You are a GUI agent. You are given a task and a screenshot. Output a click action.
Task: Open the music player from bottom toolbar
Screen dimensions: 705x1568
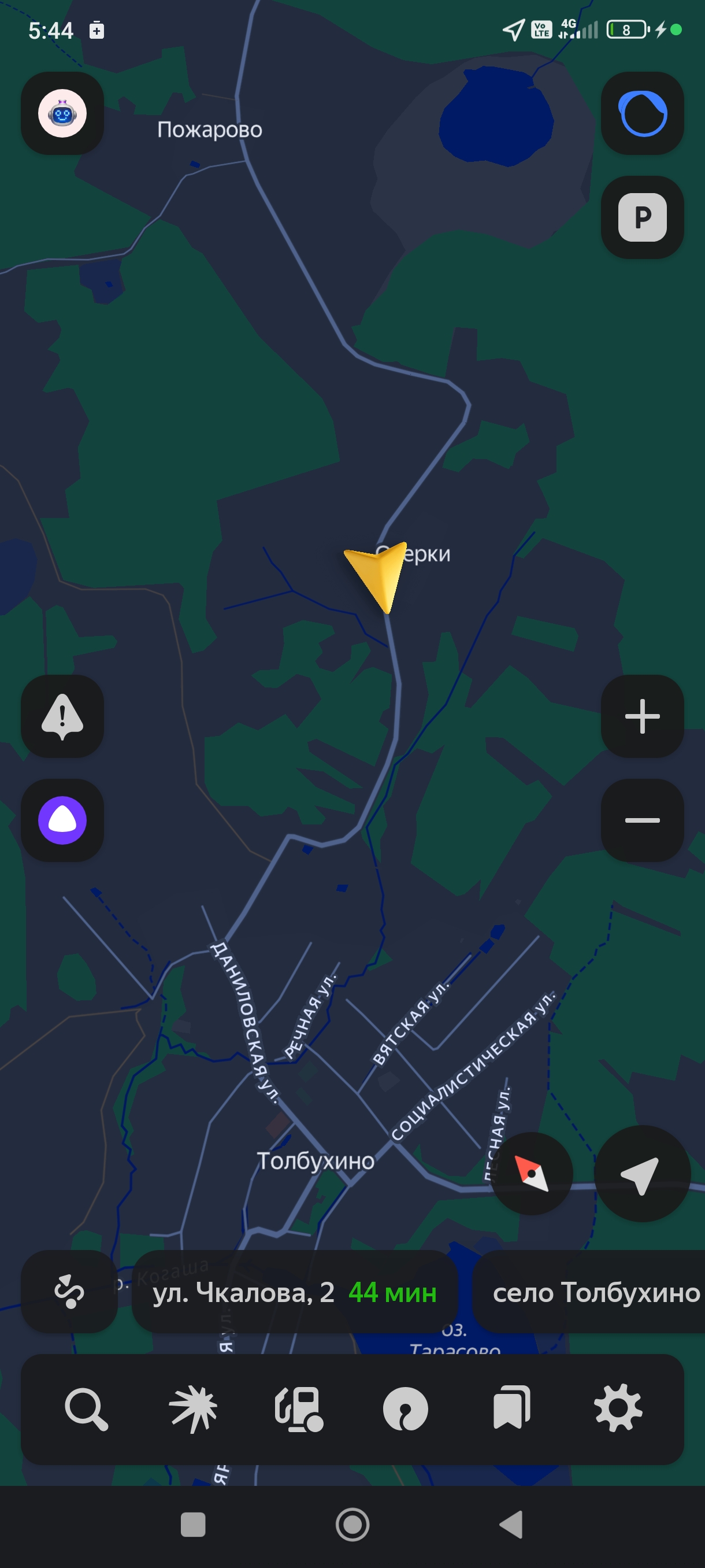406,1408
